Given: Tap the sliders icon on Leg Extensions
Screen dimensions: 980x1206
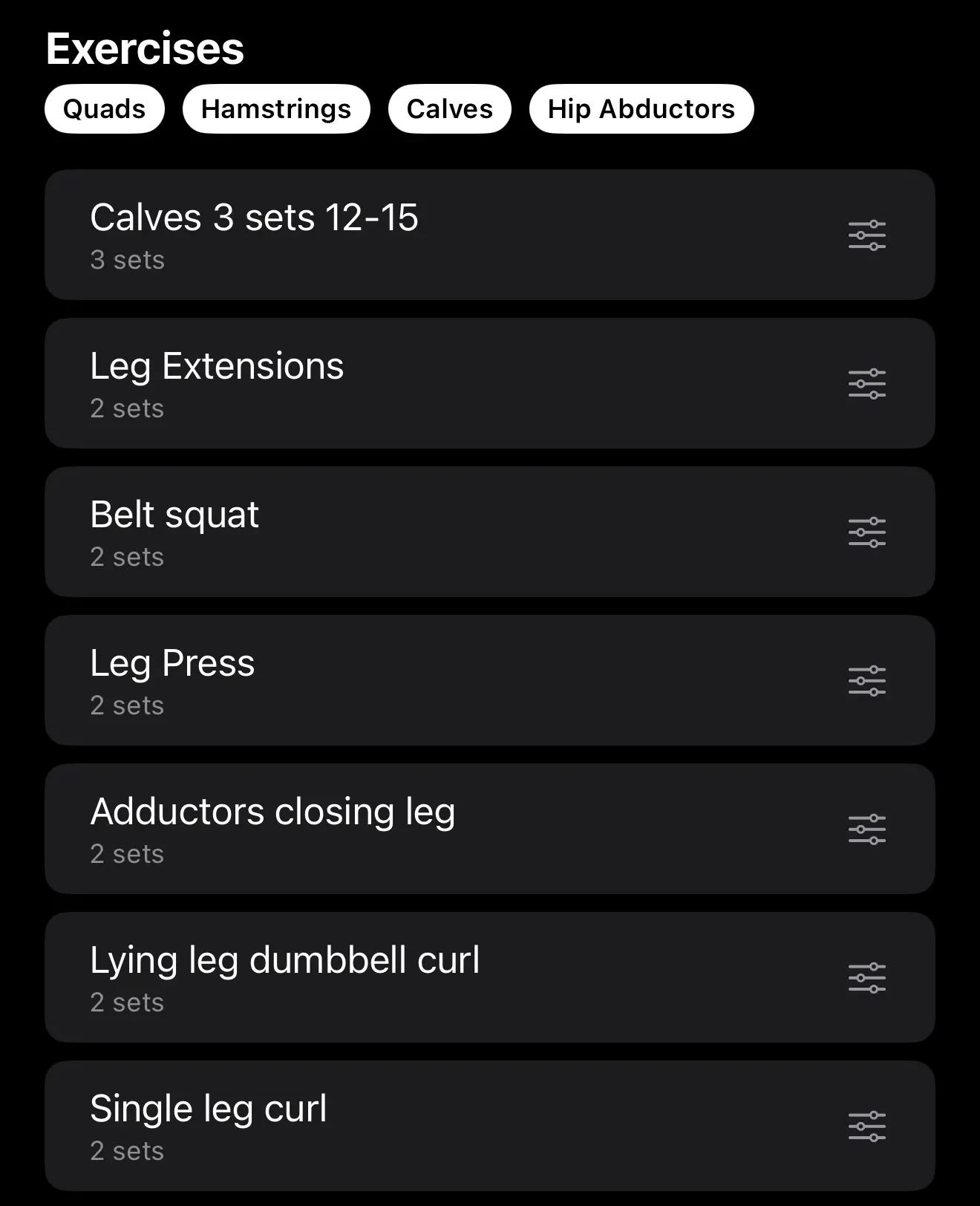Looking at the screenshot, I should point(867,384).
